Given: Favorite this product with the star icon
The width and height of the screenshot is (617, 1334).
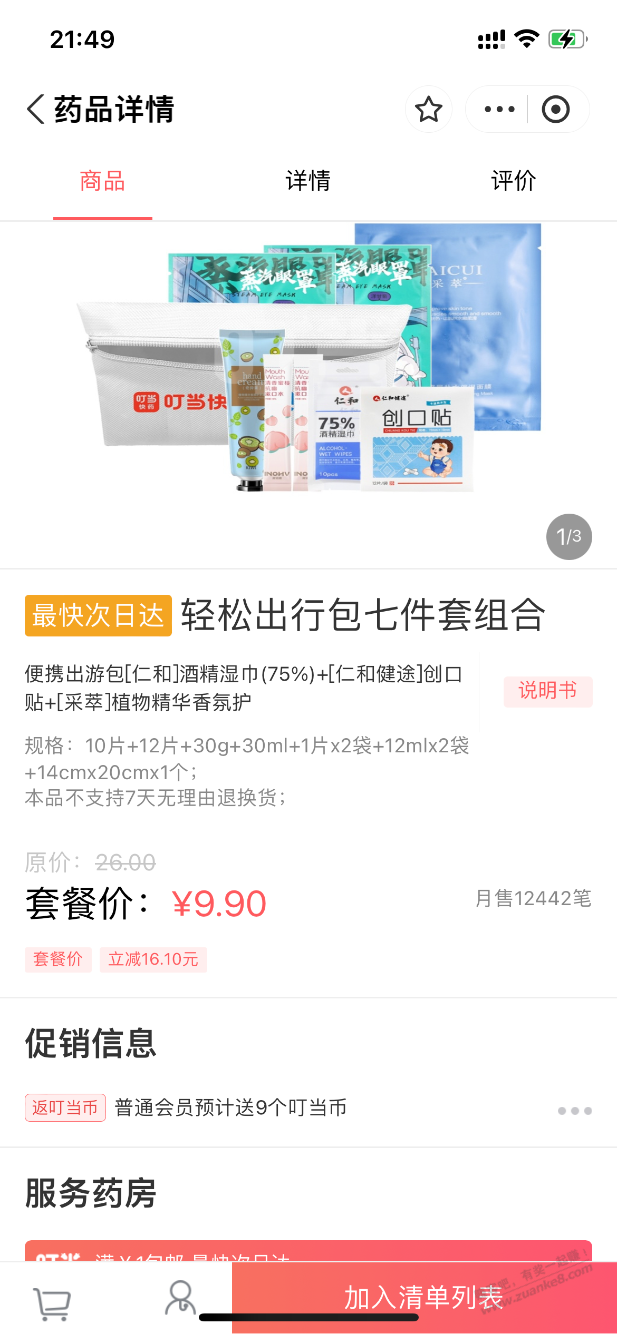Looking at the screenshot, I should 428,109.
